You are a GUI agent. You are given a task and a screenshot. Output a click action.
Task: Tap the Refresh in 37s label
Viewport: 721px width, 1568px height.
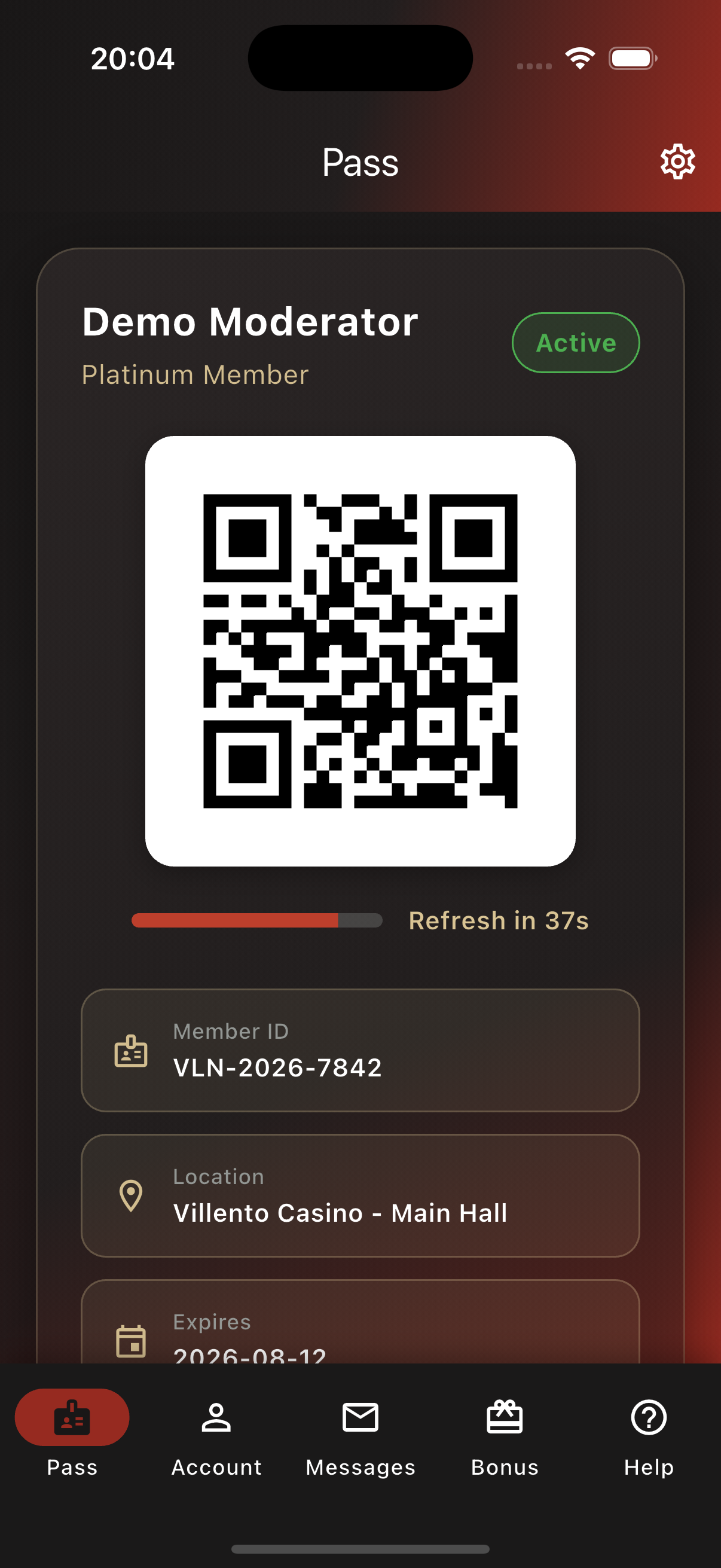[499, 920]
